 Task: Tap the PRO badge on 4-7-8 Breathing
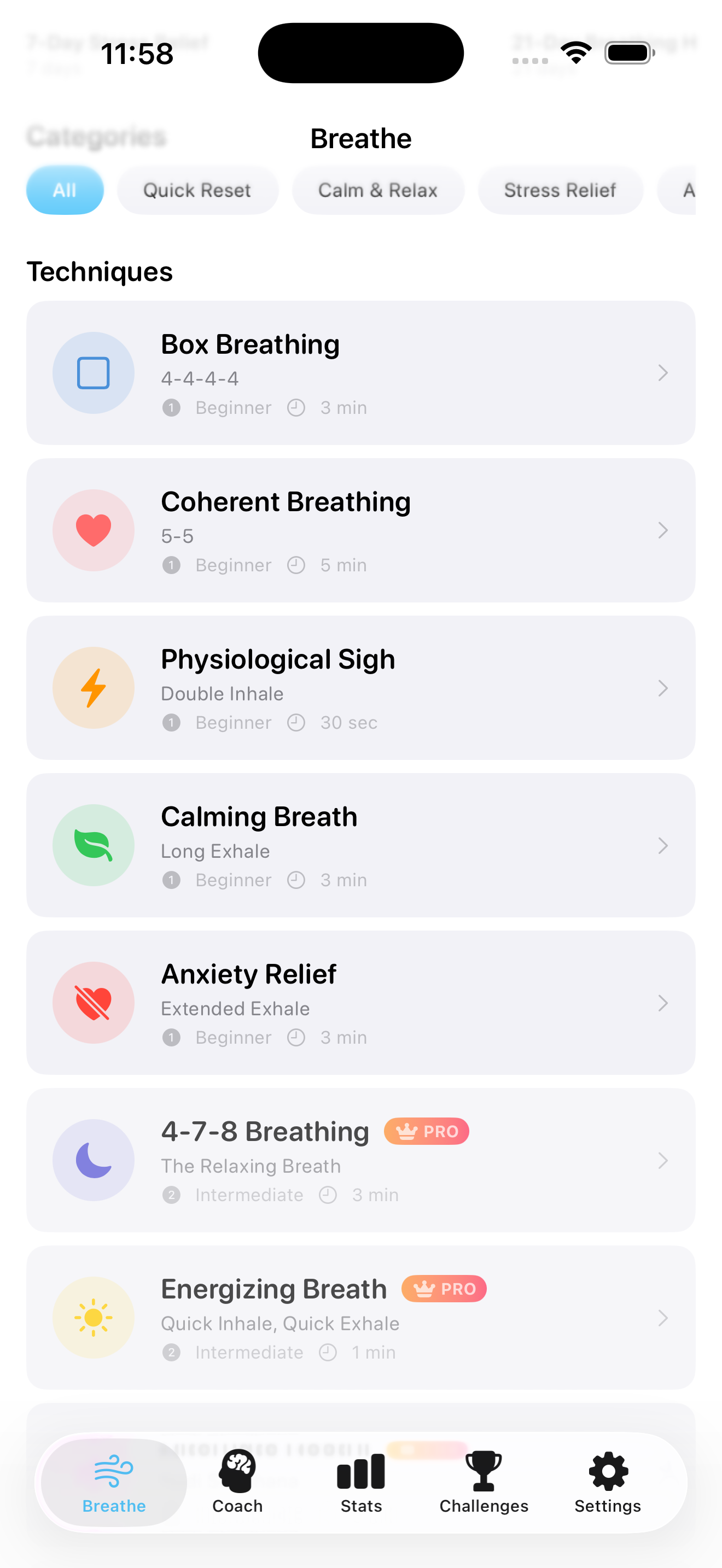427,1131
